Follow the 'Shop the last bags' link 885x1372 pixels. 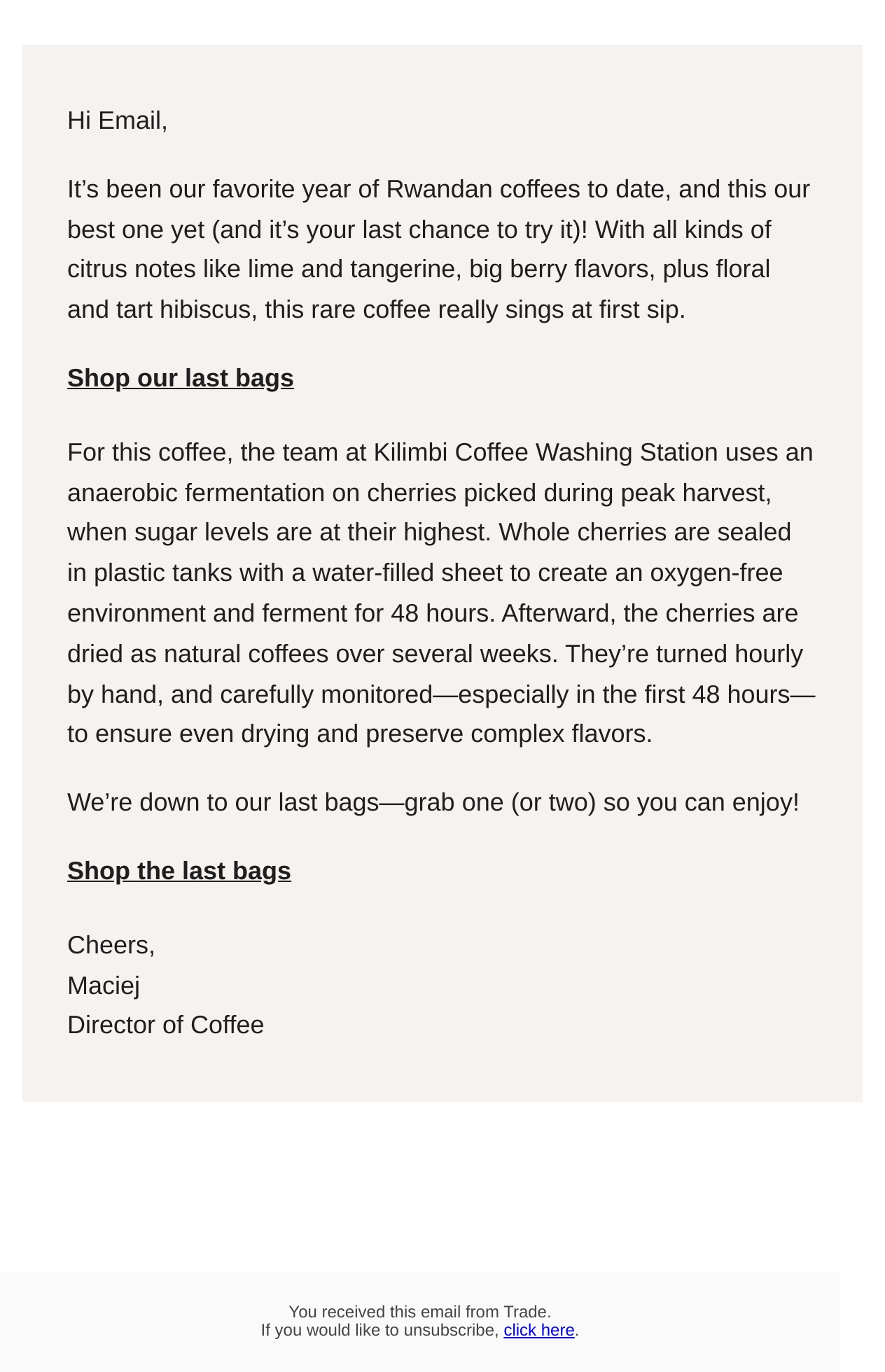pyautogui.click(x=179, y=871)
